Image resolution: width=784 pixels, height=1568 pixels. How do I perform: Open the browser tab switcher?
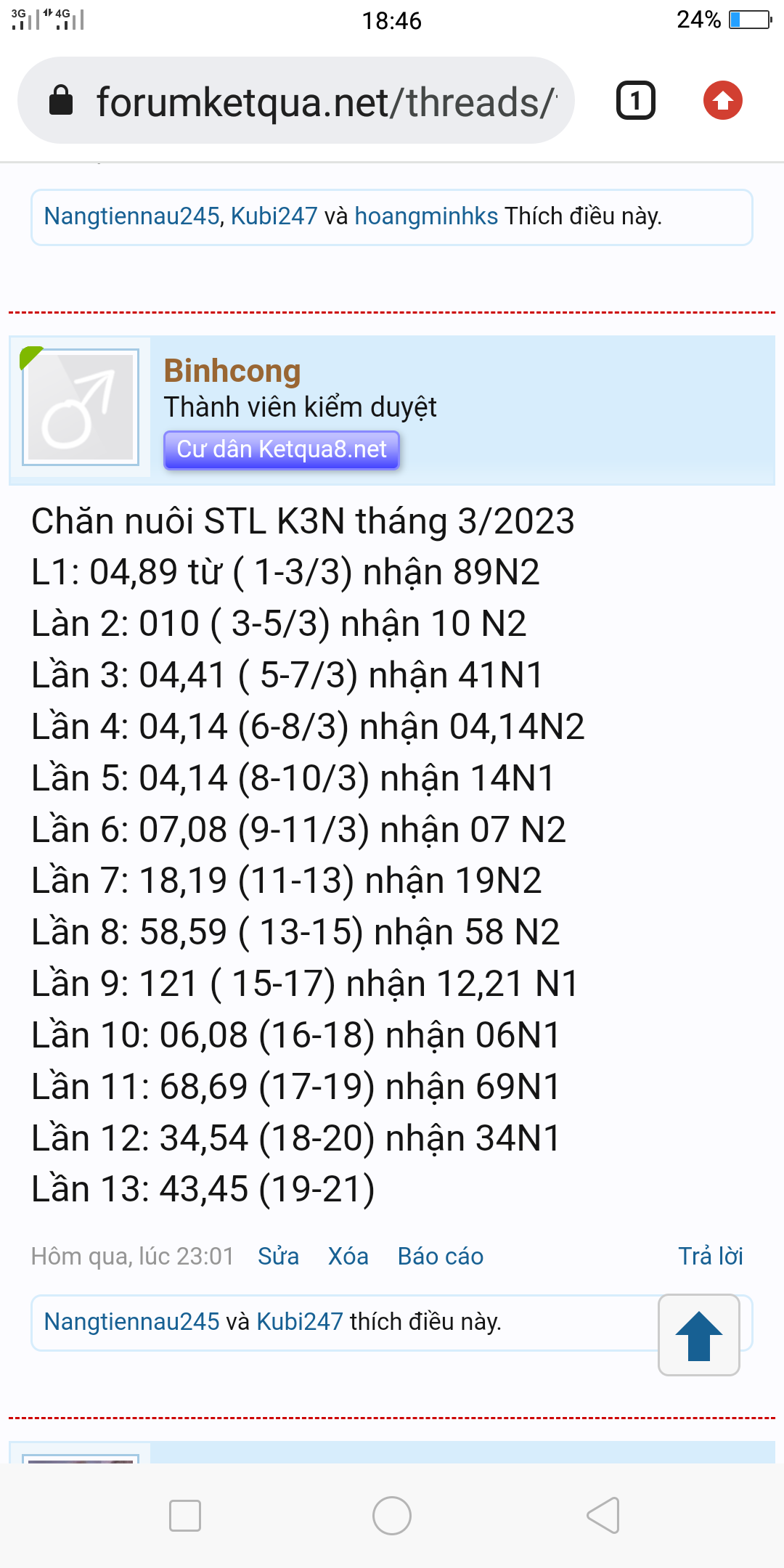coord(635,100)
